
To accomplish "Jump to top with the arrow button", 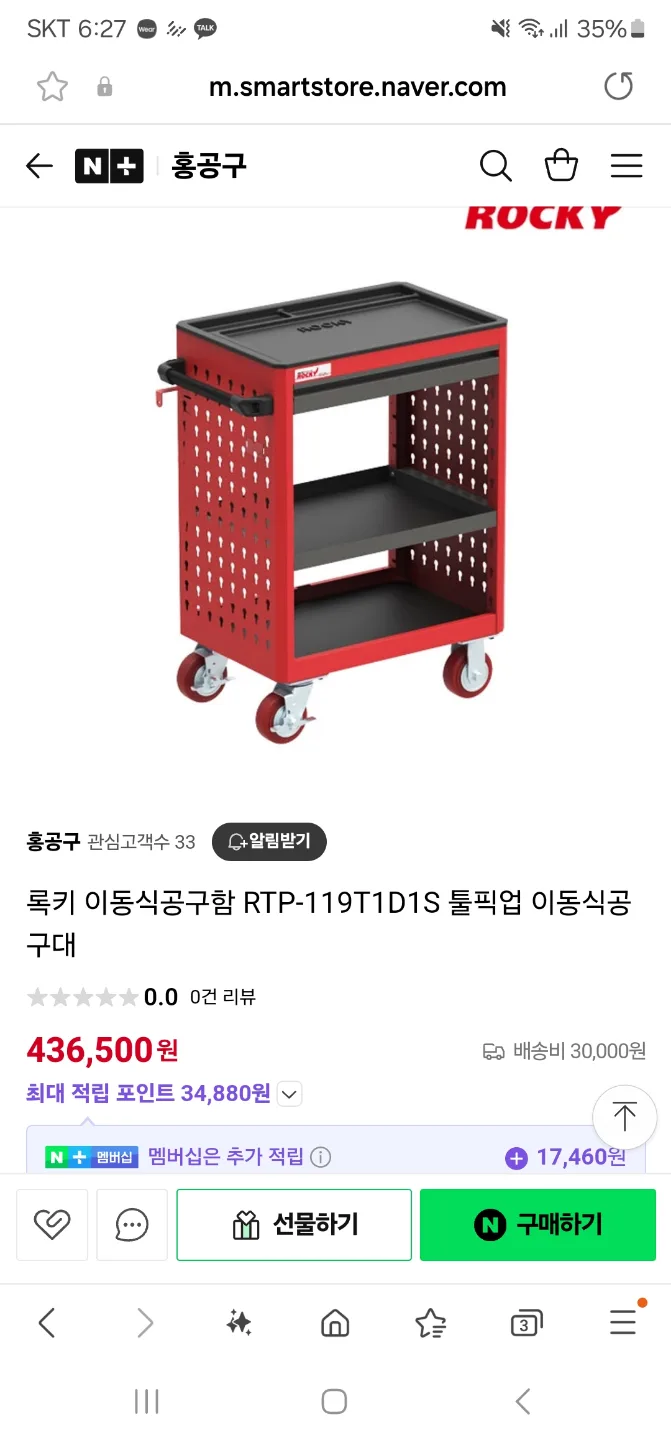I will click(x=625, y=1116).
